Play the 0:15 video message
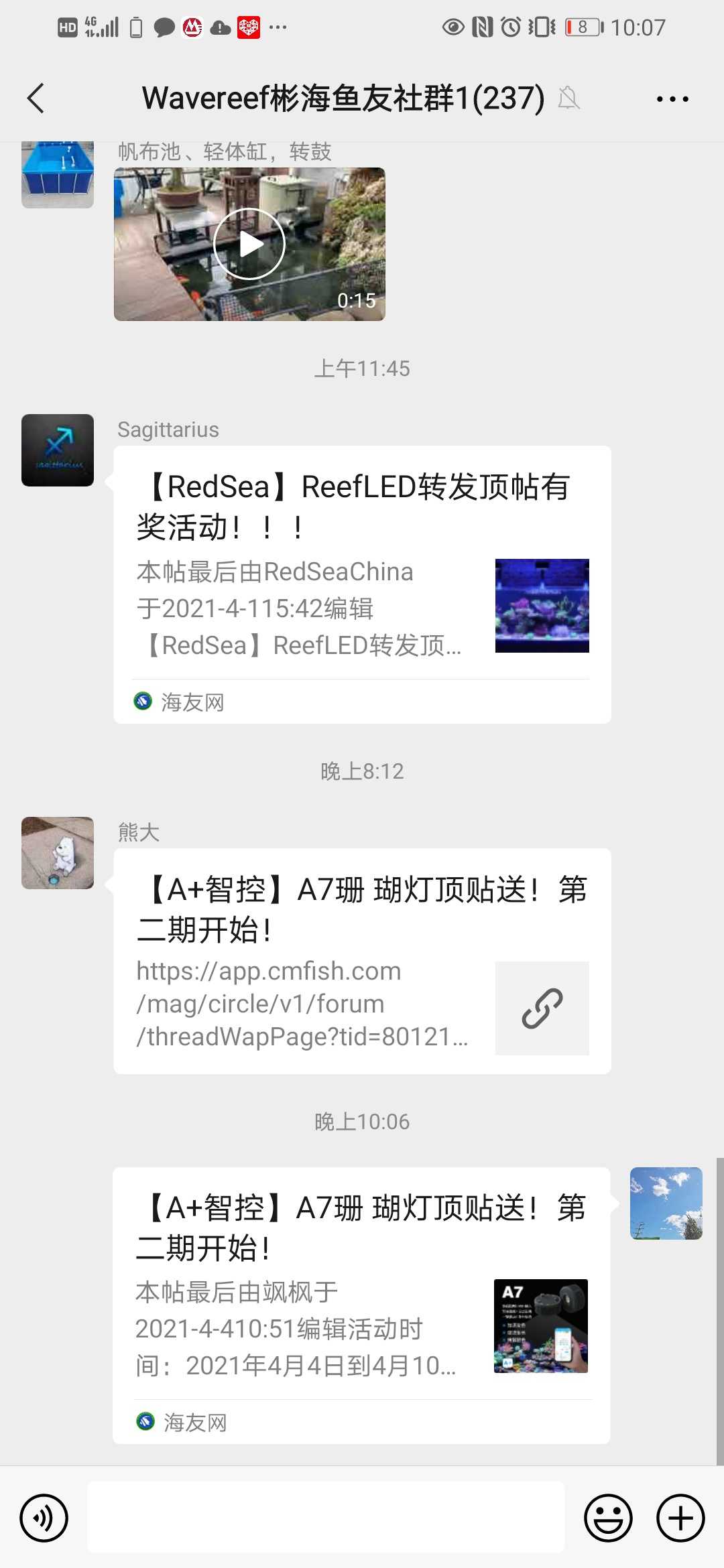 249,244
